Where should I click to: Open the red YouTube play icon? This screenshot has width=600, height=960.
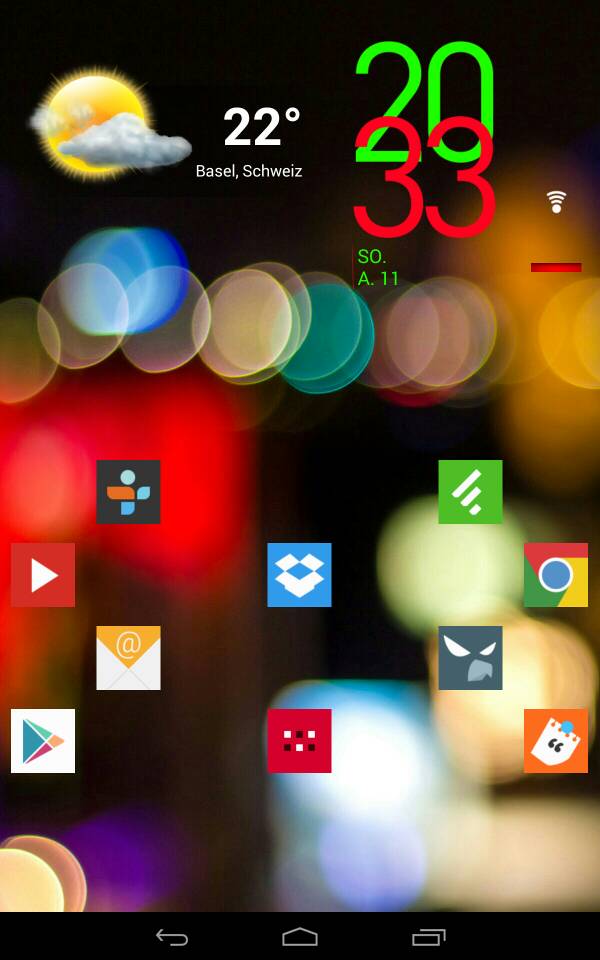click(x=43, y=575)
